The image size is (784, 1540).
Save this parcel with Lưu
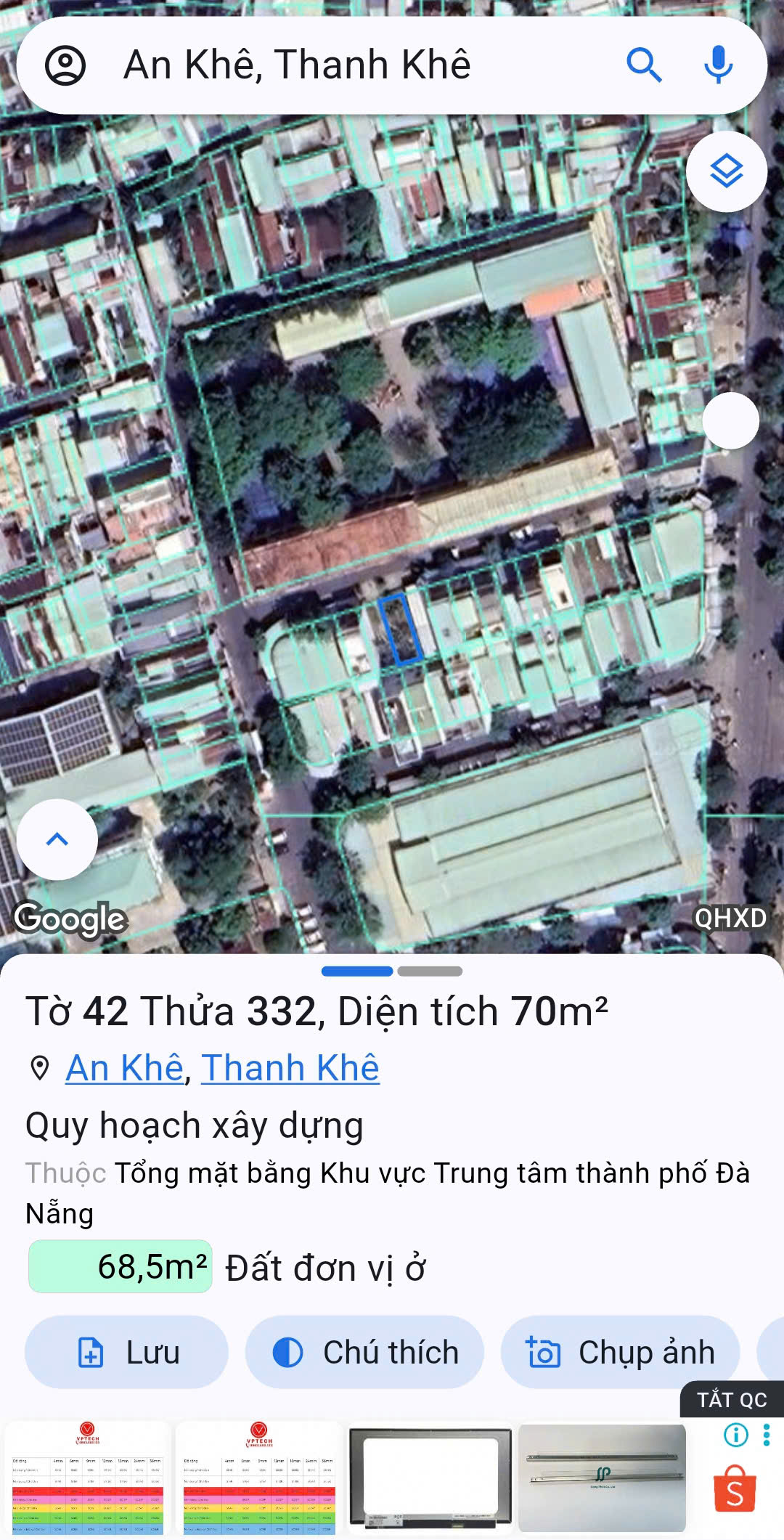coord(127,1353)
